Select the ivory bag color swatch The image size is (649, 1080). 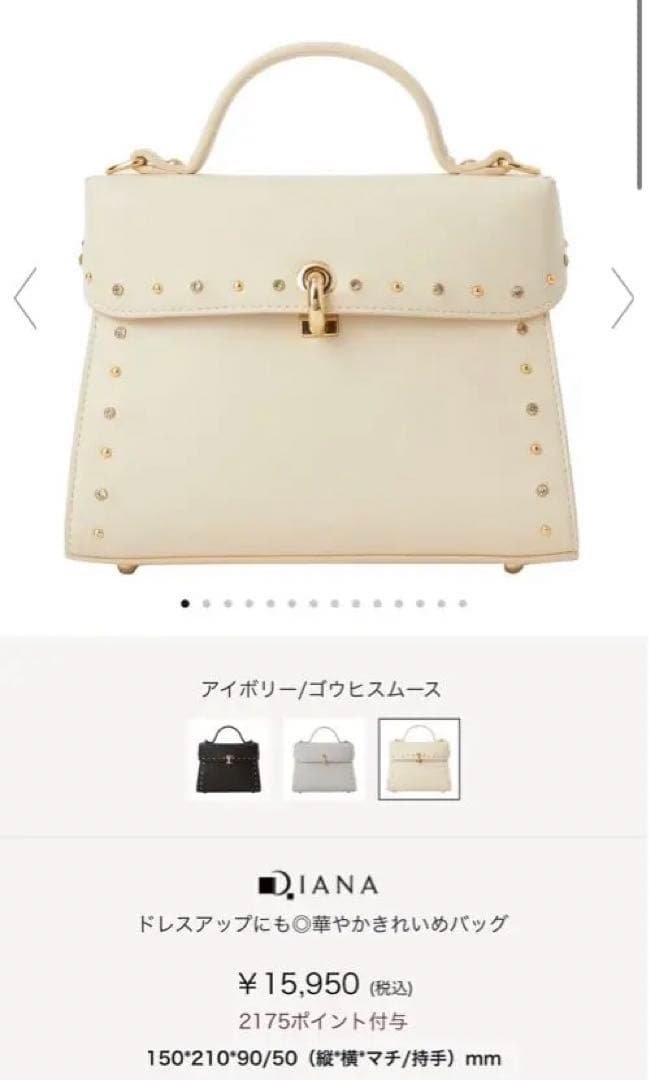(418, 759)
